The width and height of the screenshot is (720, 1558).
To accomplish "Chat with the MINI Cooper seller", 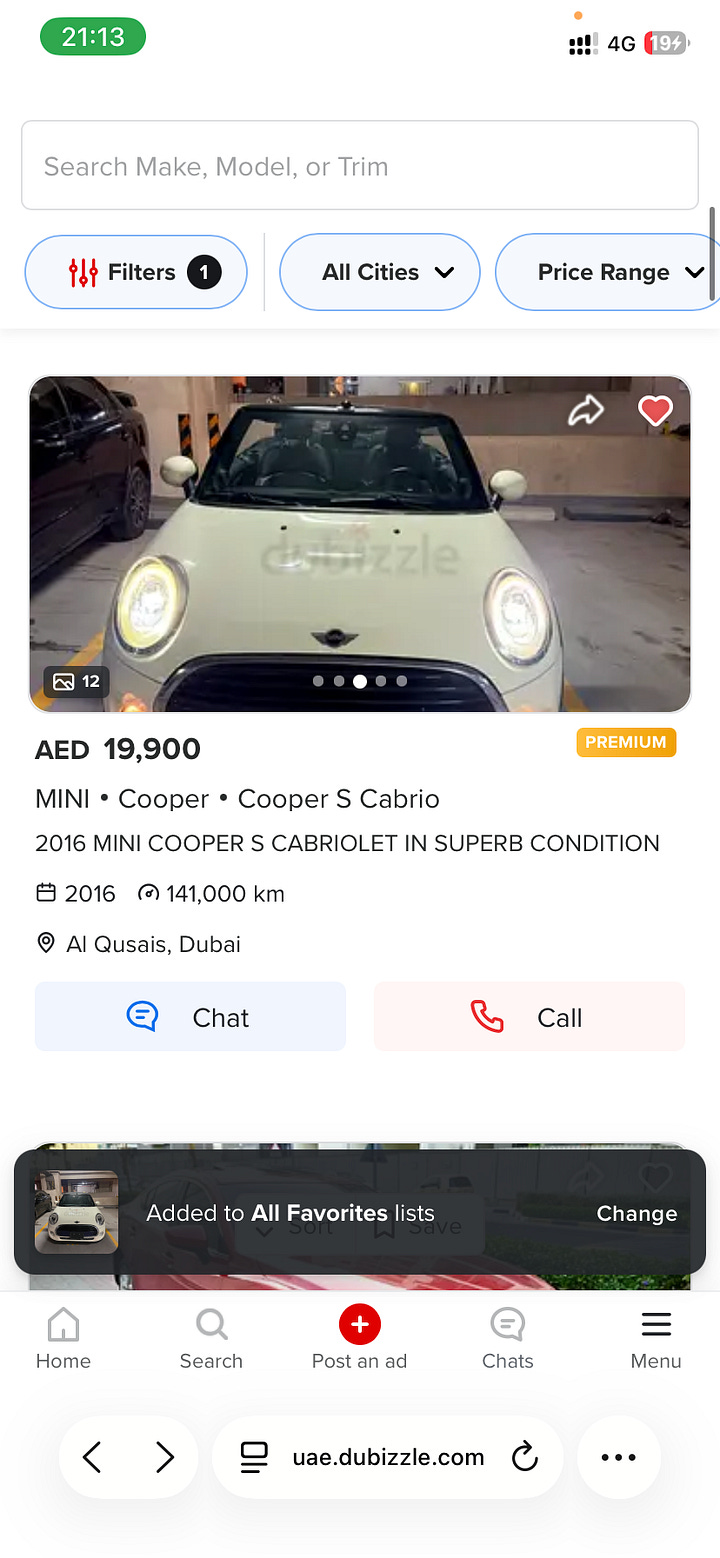I will tap(190, 1017).
